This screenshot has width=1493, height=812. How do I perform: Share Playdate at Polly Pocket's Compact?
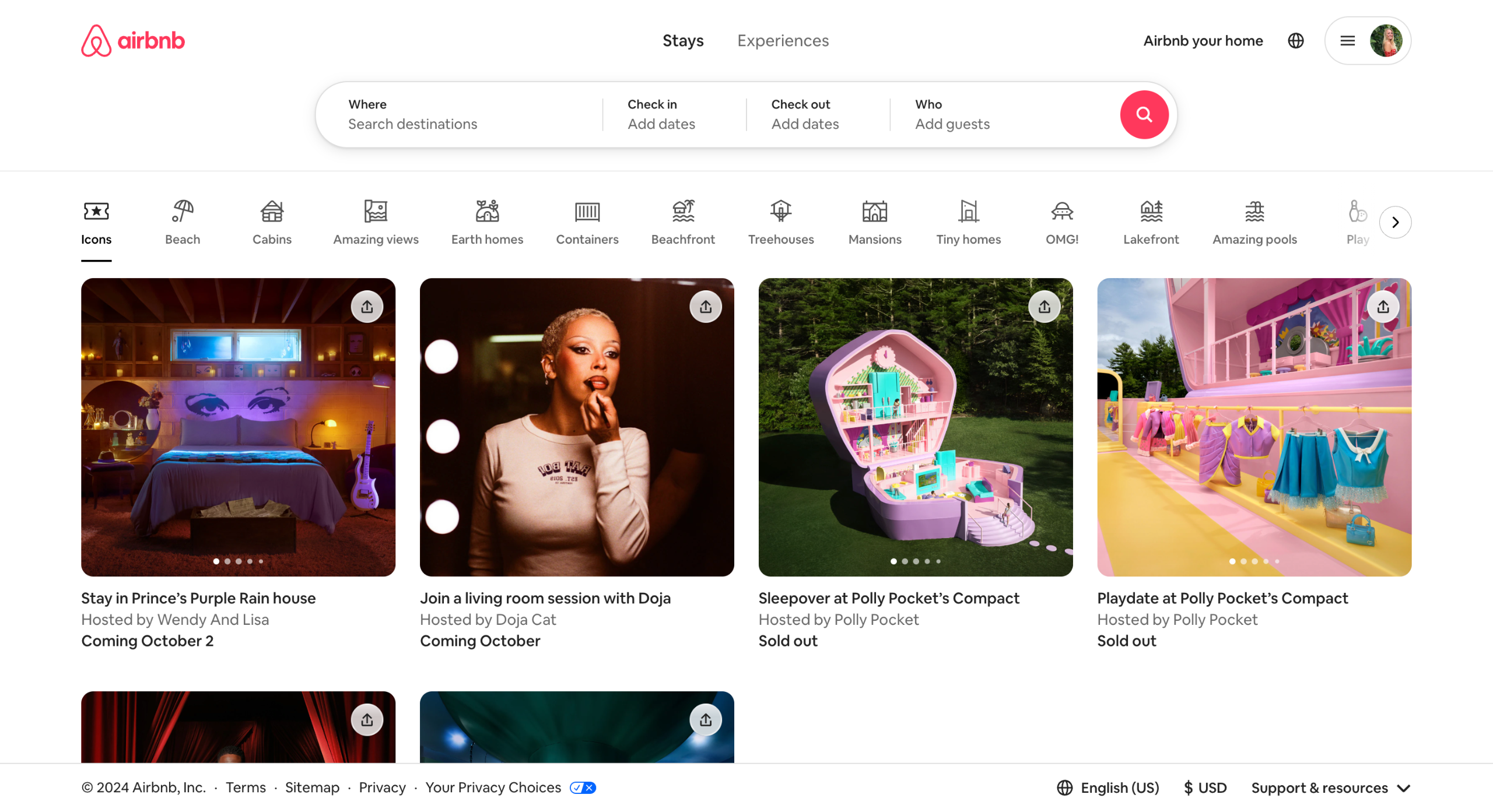tap(1383, 307)
